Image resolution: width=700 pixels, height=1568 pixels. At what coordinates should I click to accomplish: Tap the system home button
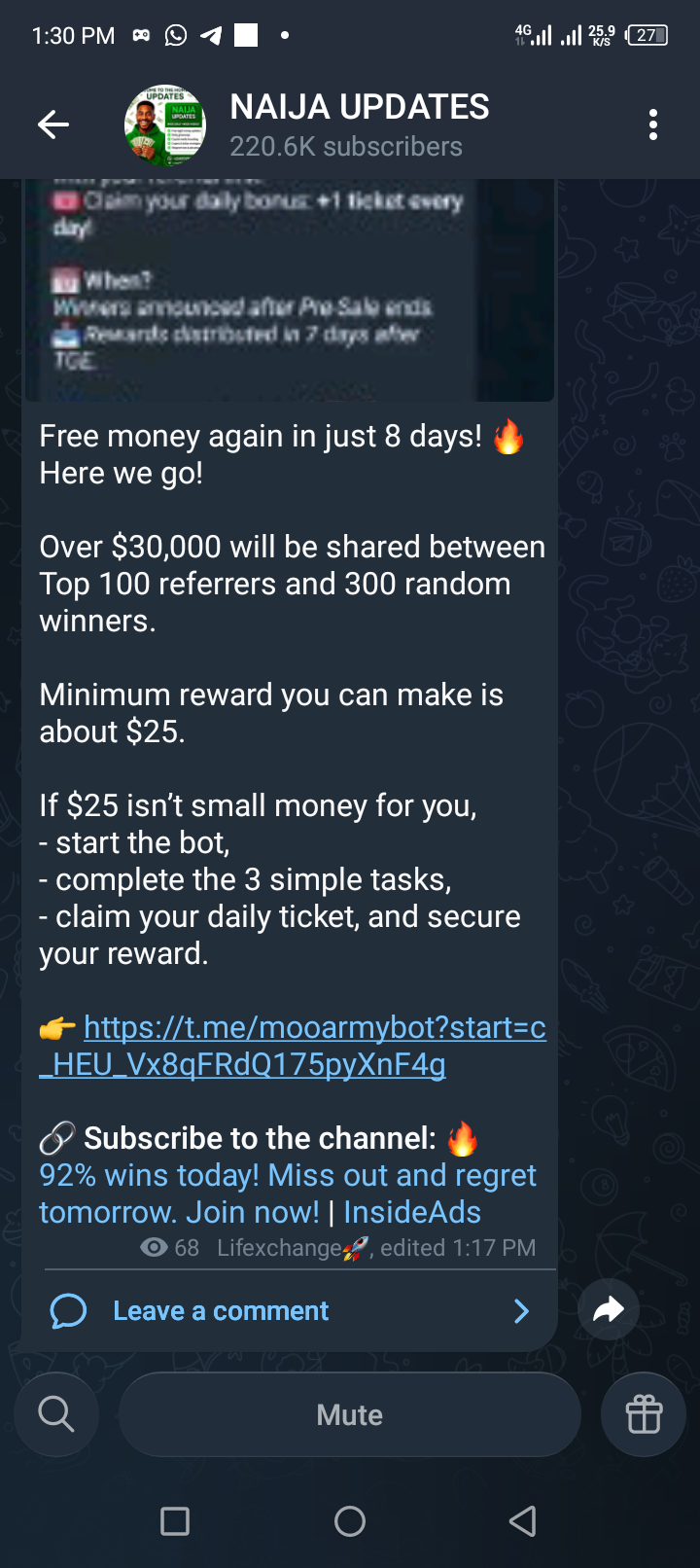coord(350,1521)
